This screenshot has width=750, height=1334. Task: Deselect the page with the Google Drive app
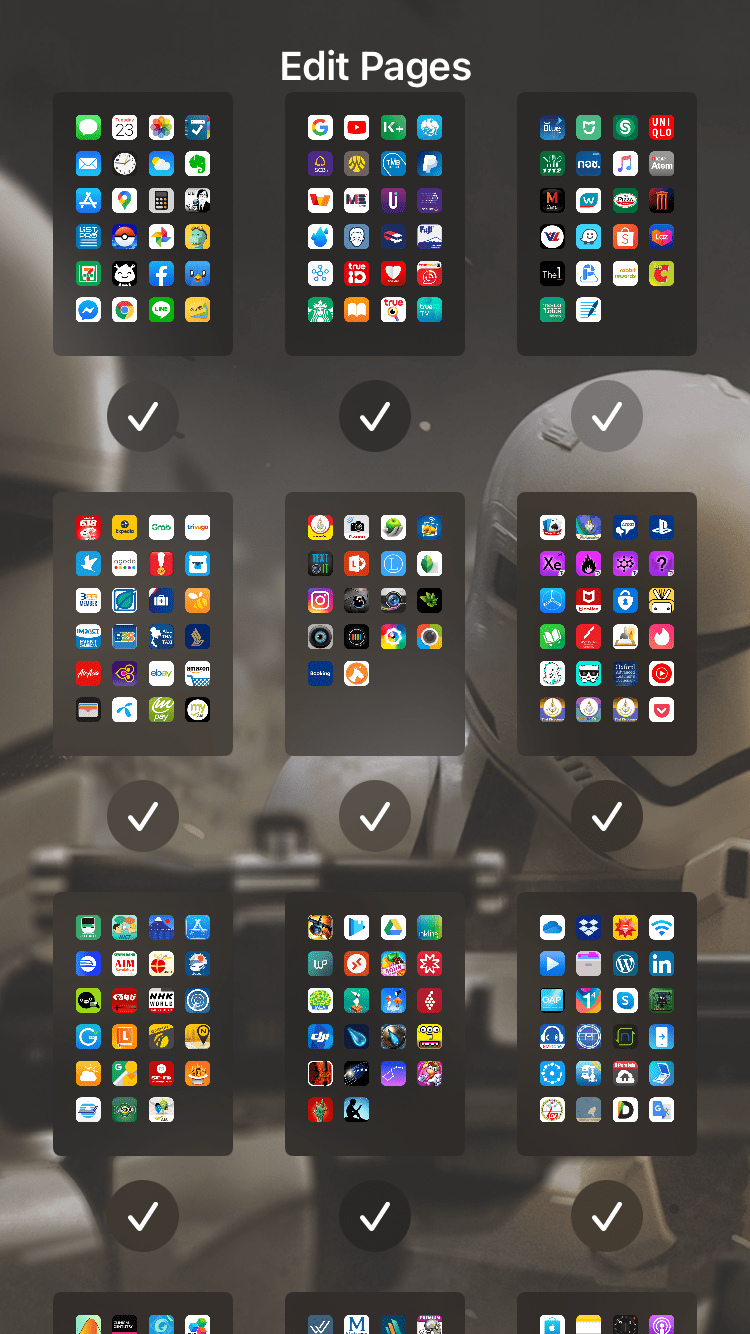click(375, 1216)
